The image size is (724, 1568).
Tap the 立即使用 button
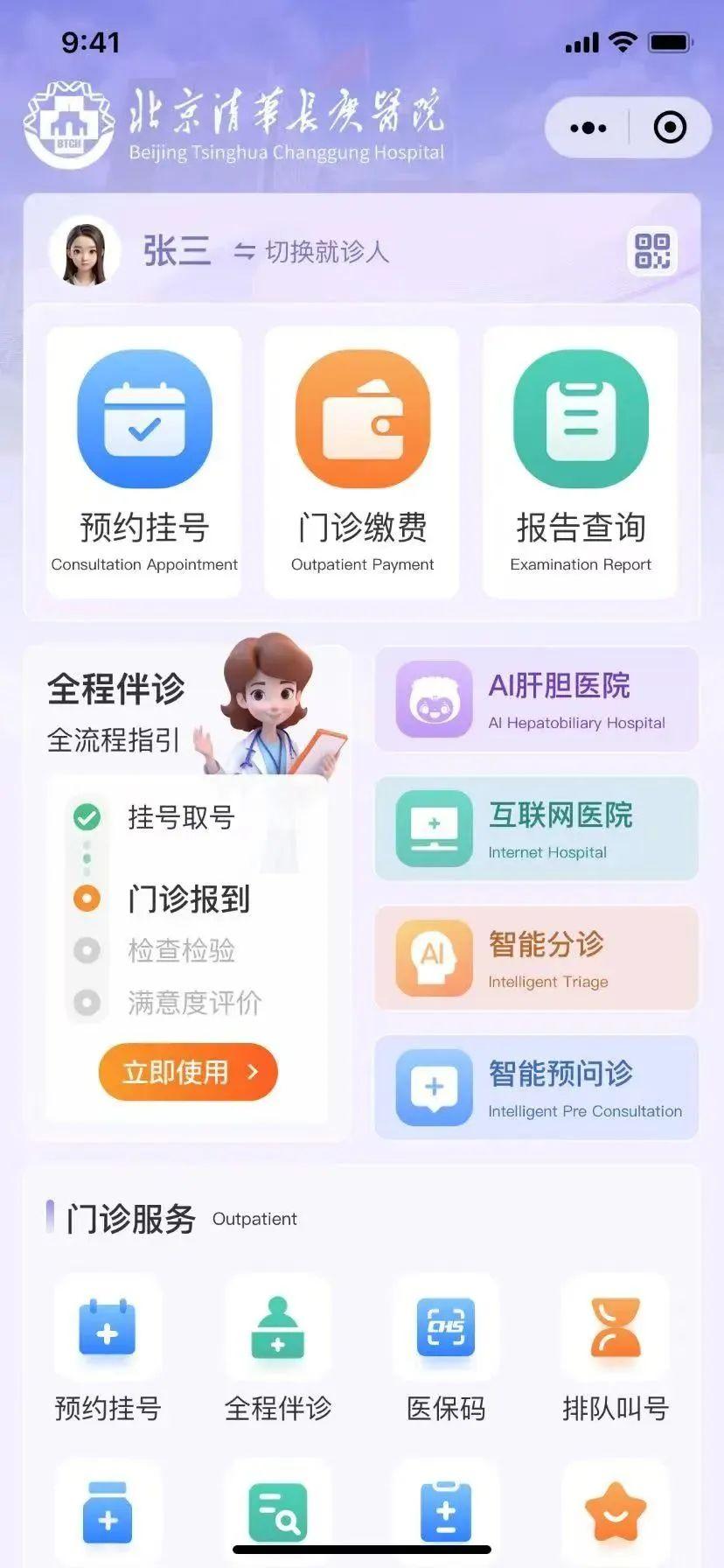[x=188, y=1072]
